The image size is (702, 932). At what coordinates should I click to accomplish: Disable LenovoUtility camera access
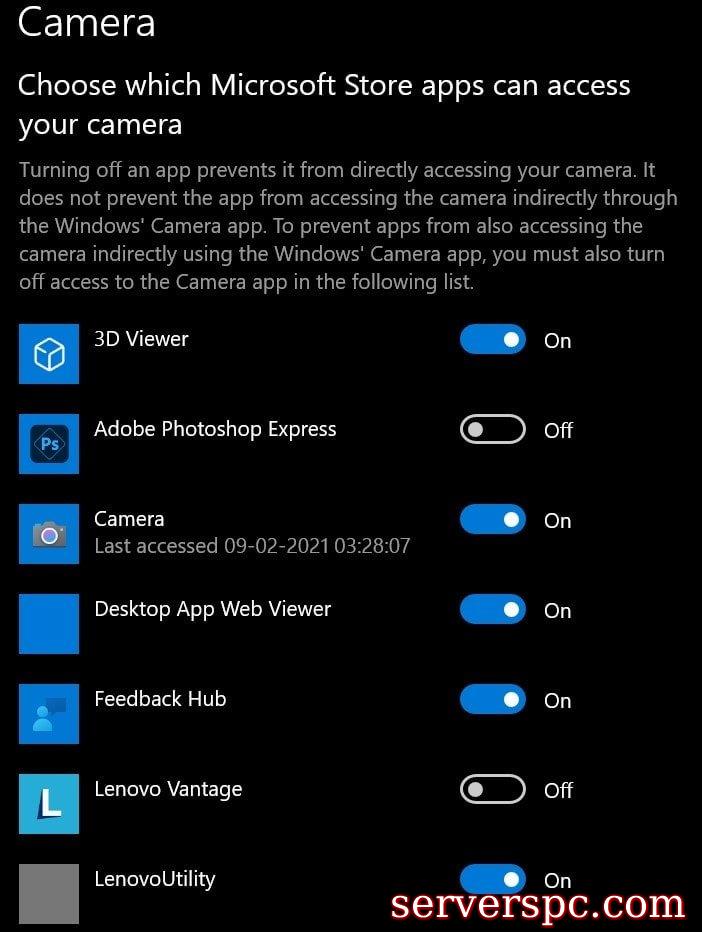click(x=492, y=879)
